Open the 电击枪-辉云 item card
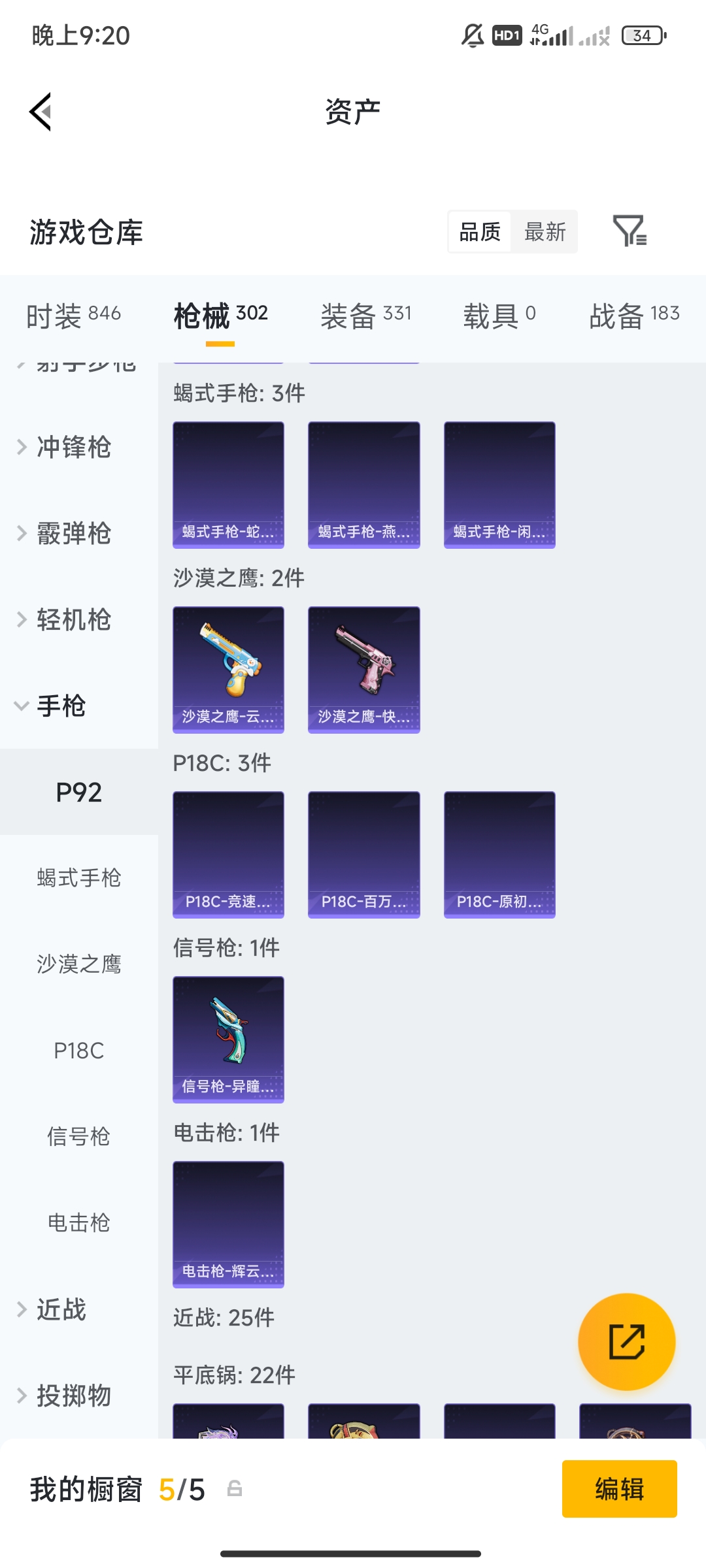The height and width of the screenshot is (1568, 706). pos(228,1225)
